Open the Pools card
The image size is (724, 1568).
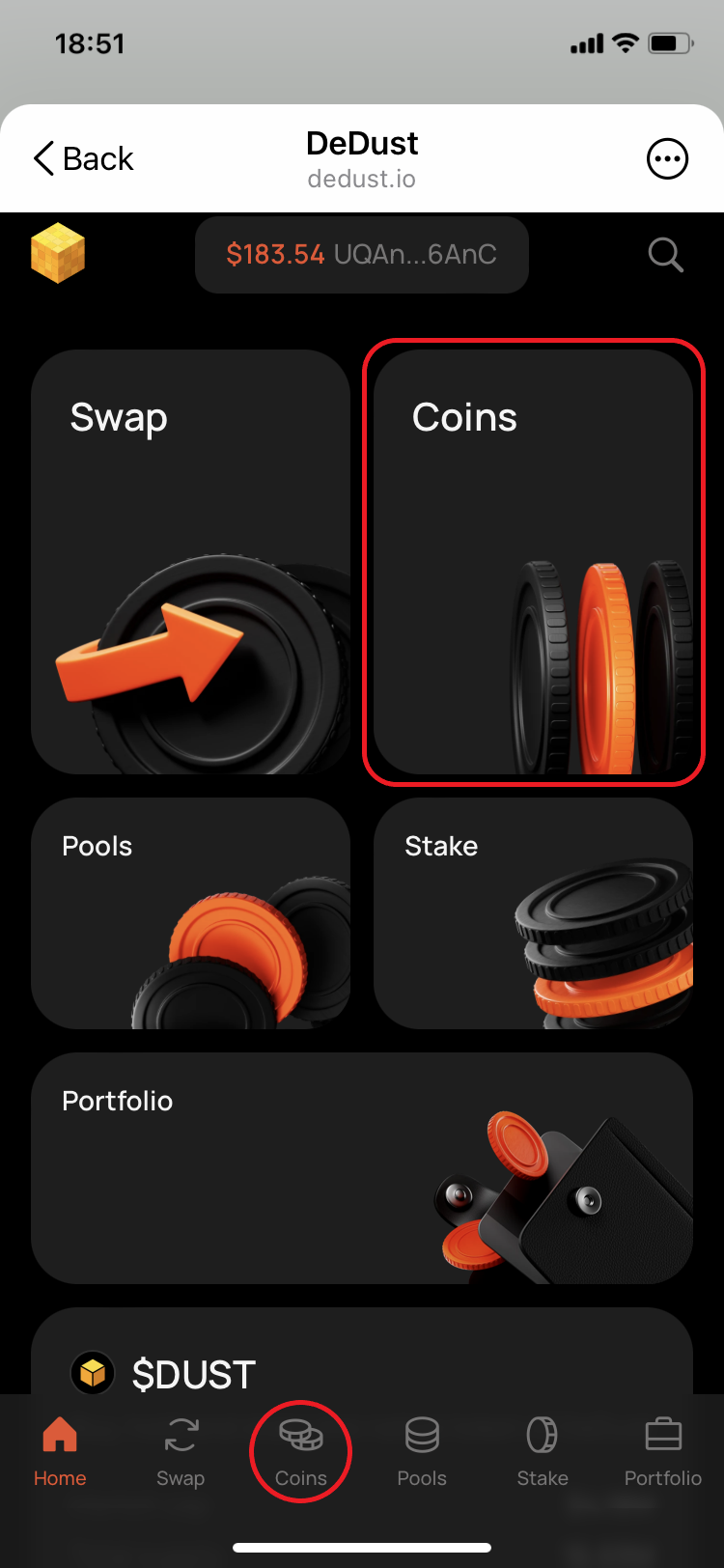[x=190, y=912]
